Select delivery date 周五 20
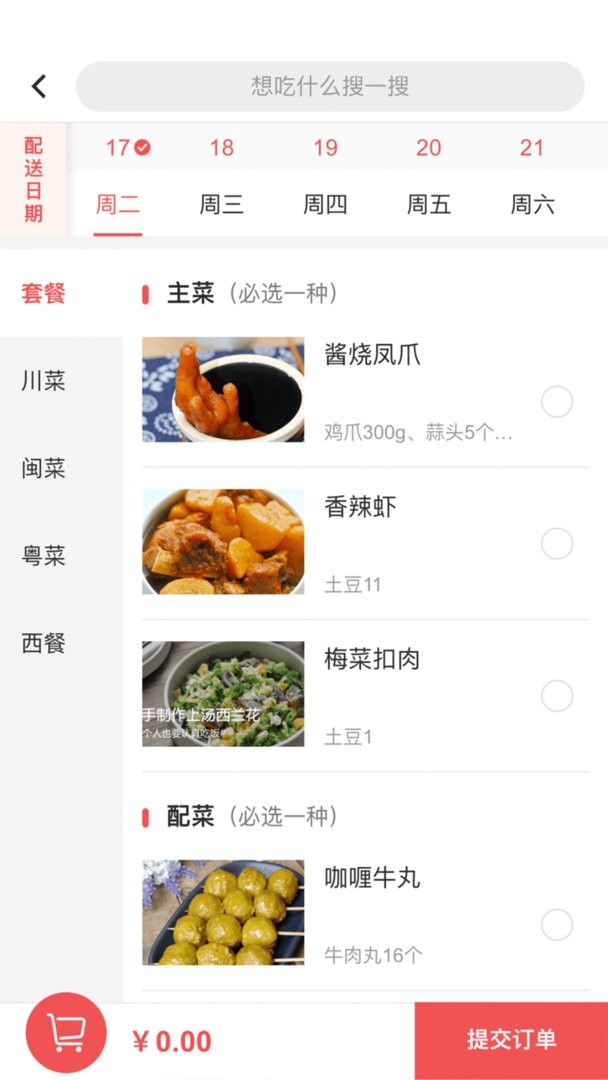The image size is (608, 1080). click(x=428, y=180)
